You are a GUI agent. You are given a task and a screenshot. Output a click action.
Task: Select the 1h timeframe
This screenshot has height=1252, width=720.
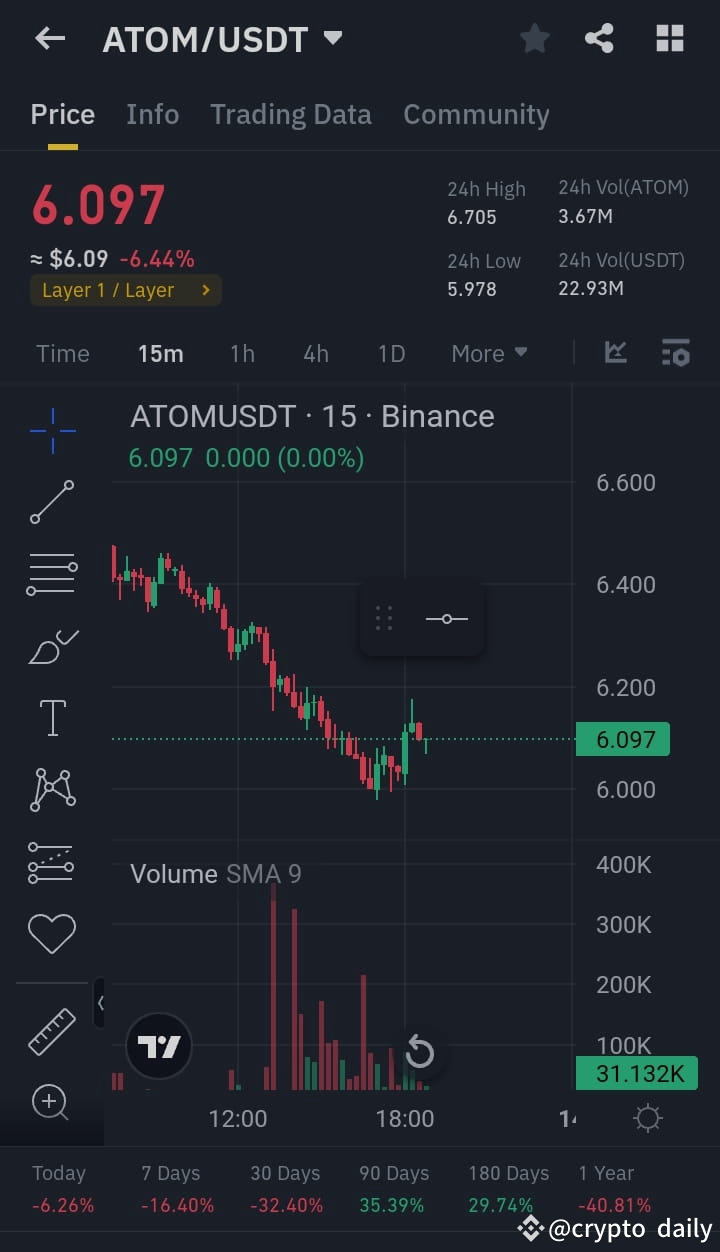[x=241, y=352]
